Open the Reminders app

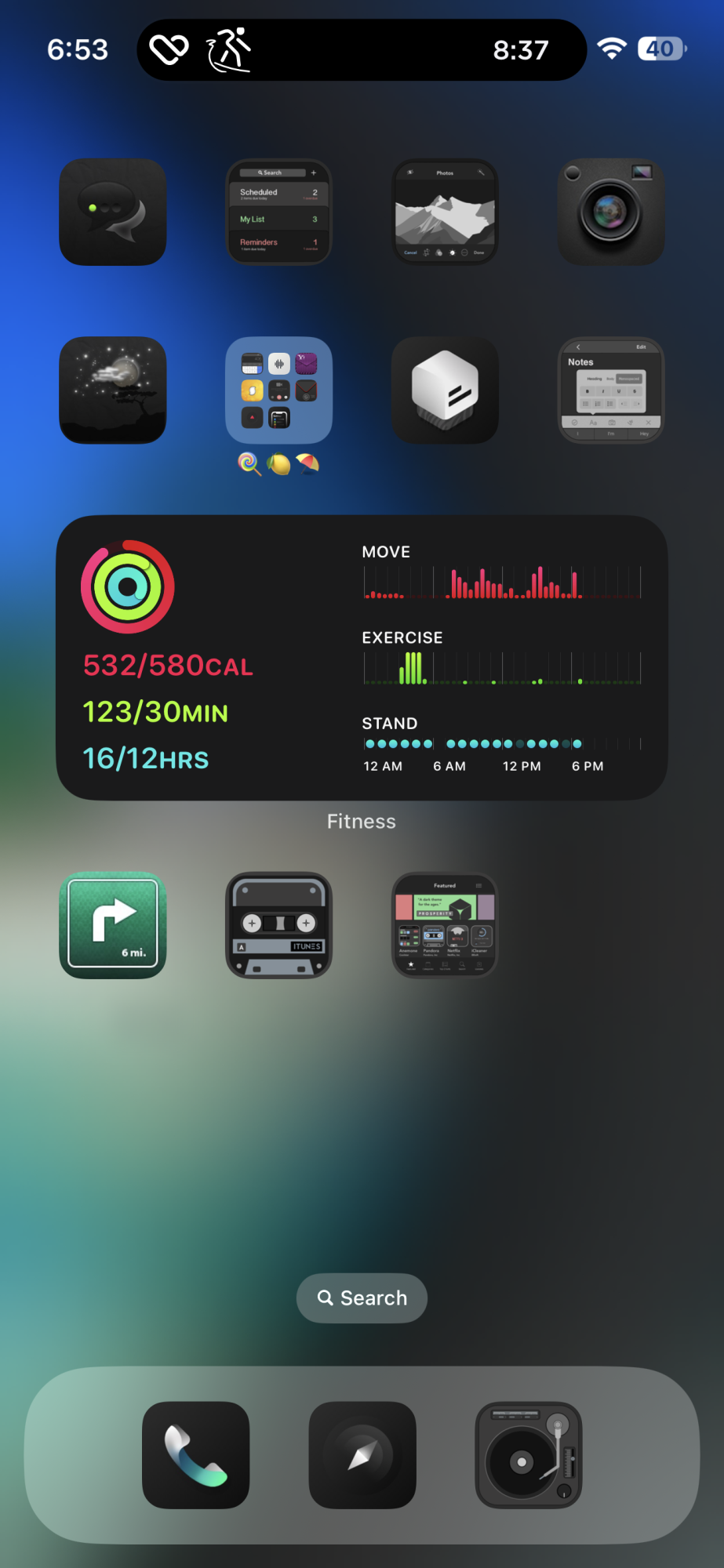pos(278,212)
